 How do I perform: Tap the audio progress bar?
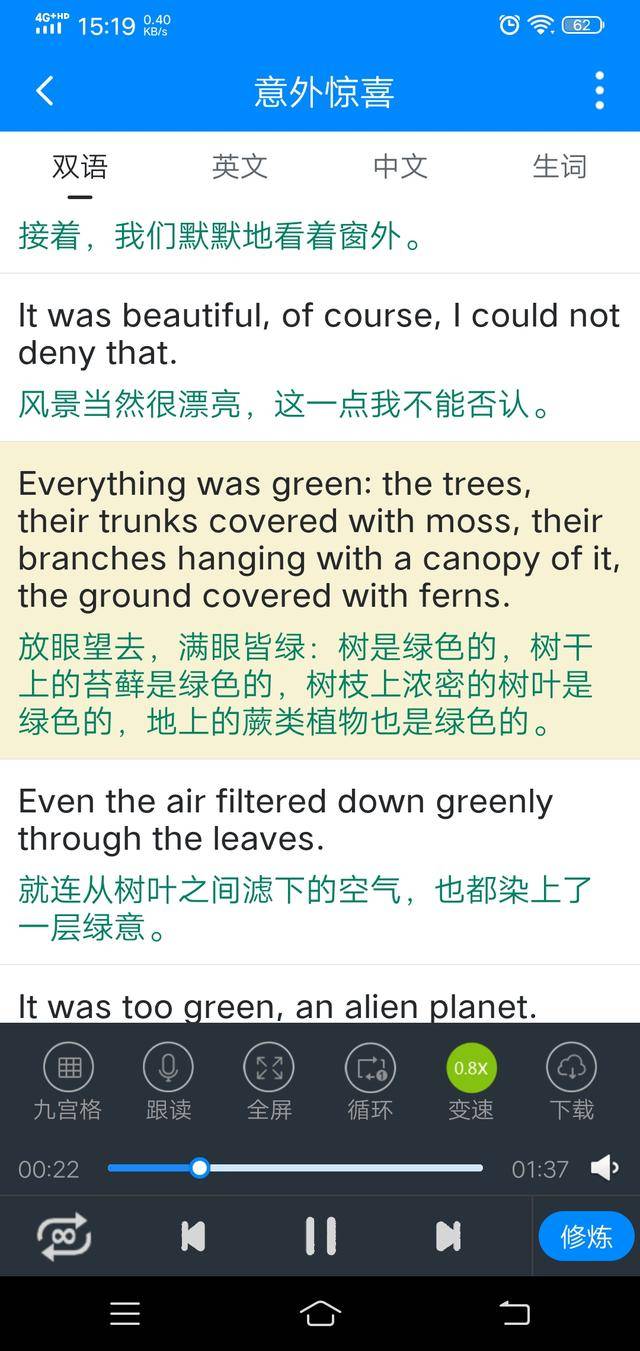pos(295,1168)
